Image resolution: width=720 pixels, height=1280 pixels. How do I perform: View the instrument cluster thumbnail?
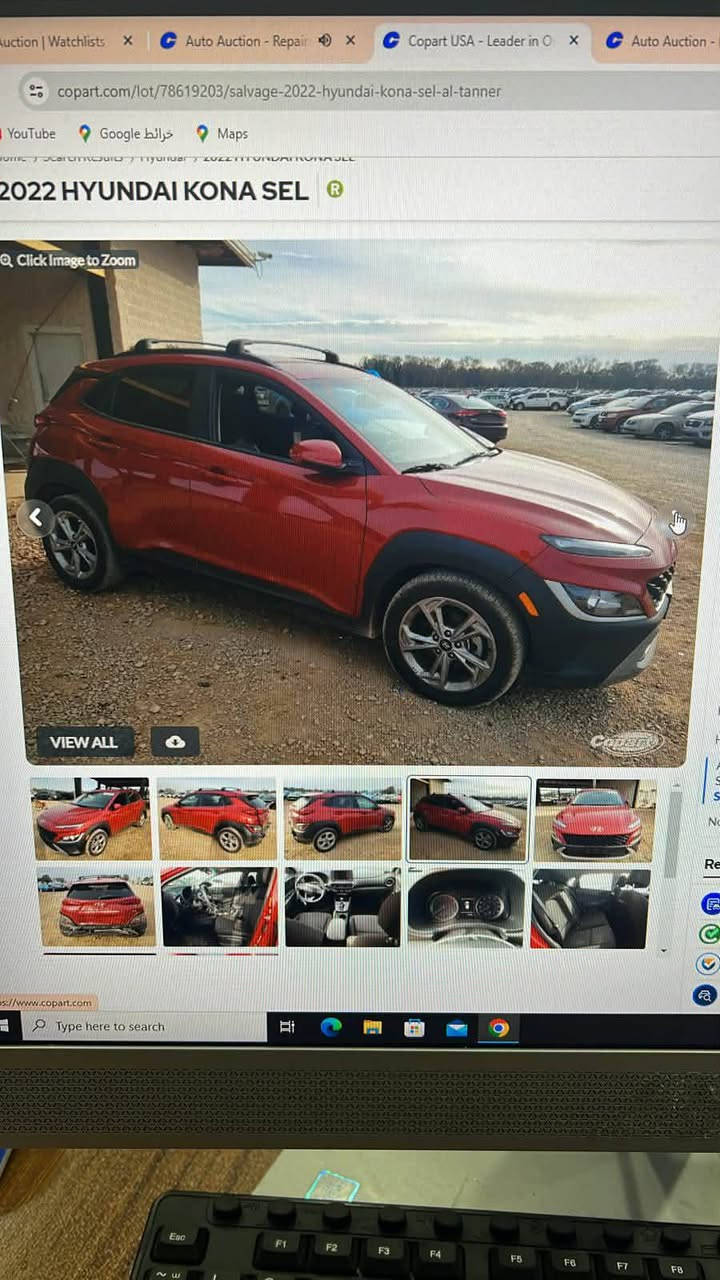(466, 907)
